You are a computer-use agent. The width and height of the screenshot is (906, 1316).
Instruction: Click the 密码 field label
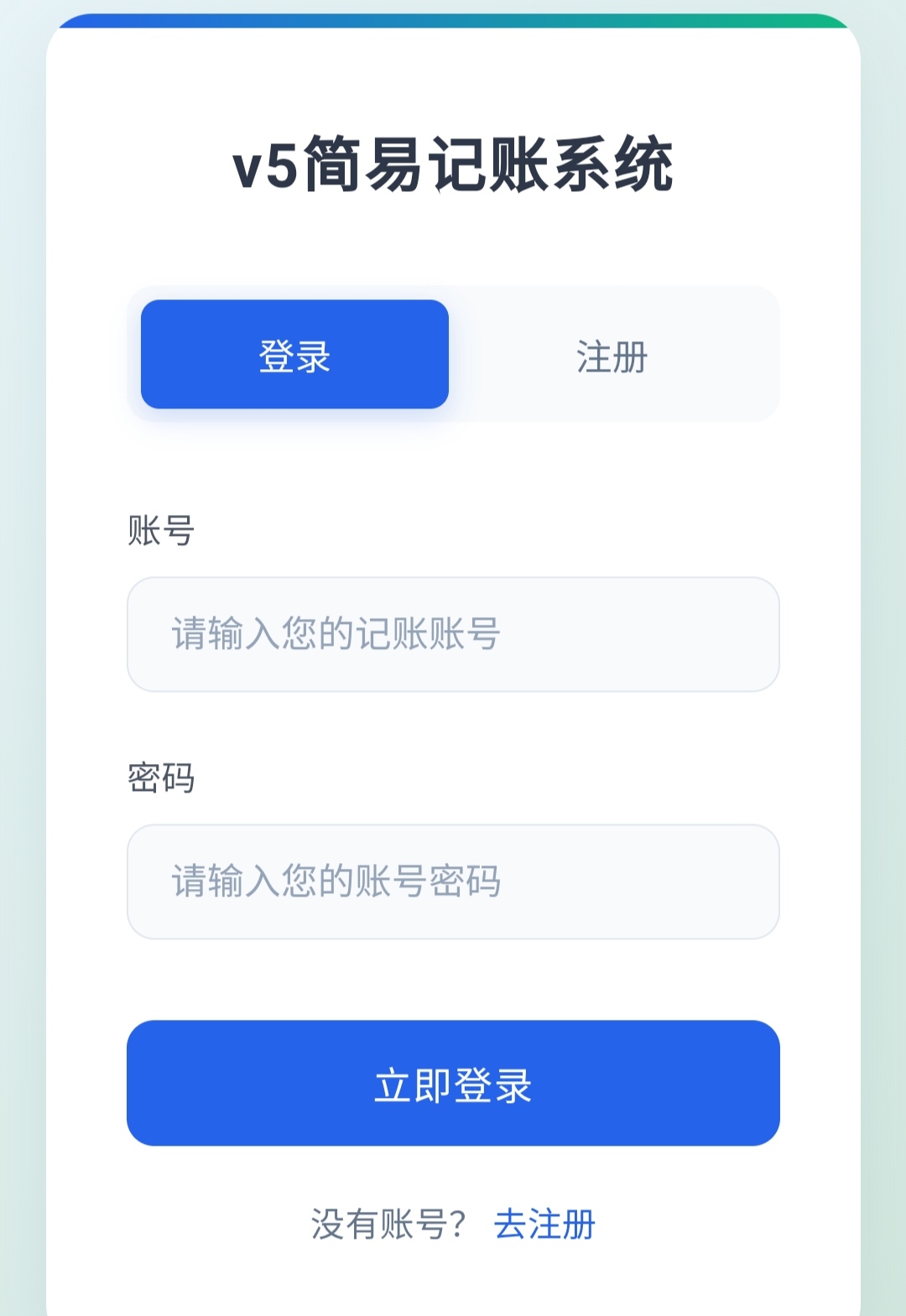click(161, 778)
